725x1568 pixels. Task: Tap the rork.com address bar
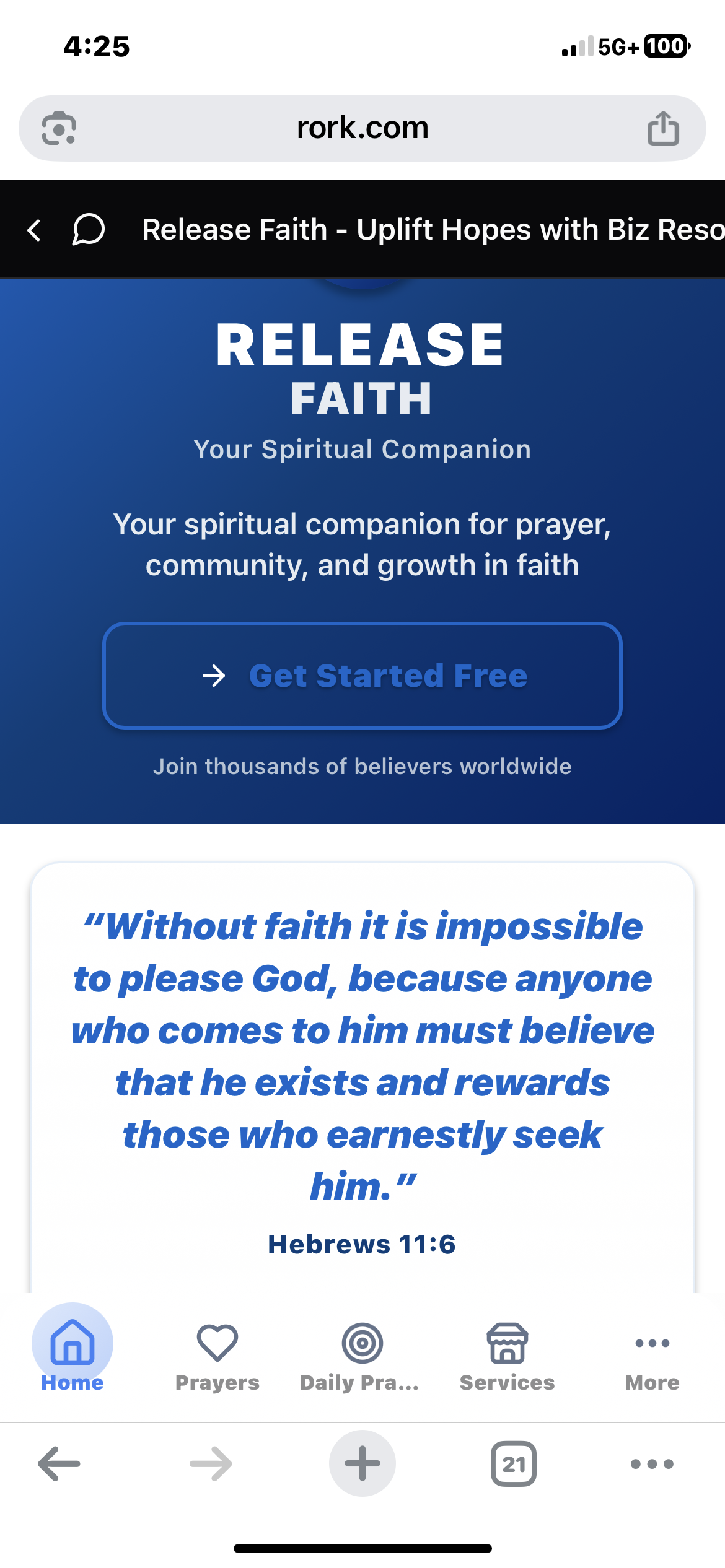coord(362,128)
